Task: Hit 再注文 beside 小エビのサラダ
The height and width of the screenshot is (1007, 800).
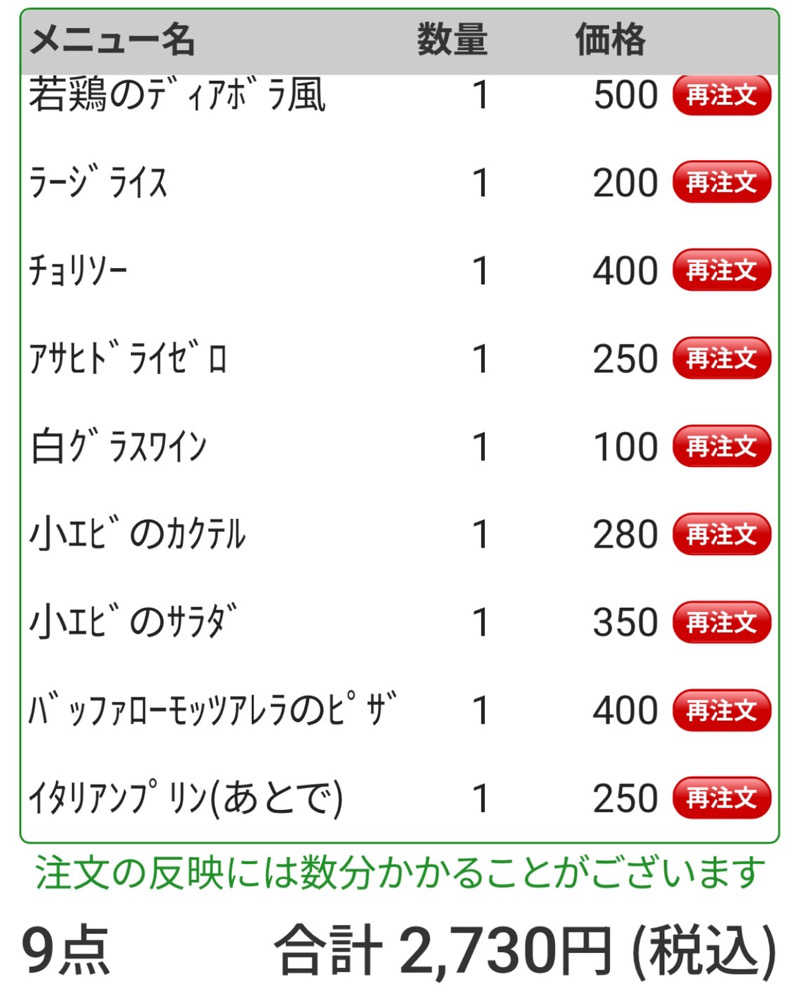Action: click(x=722, y=622)
